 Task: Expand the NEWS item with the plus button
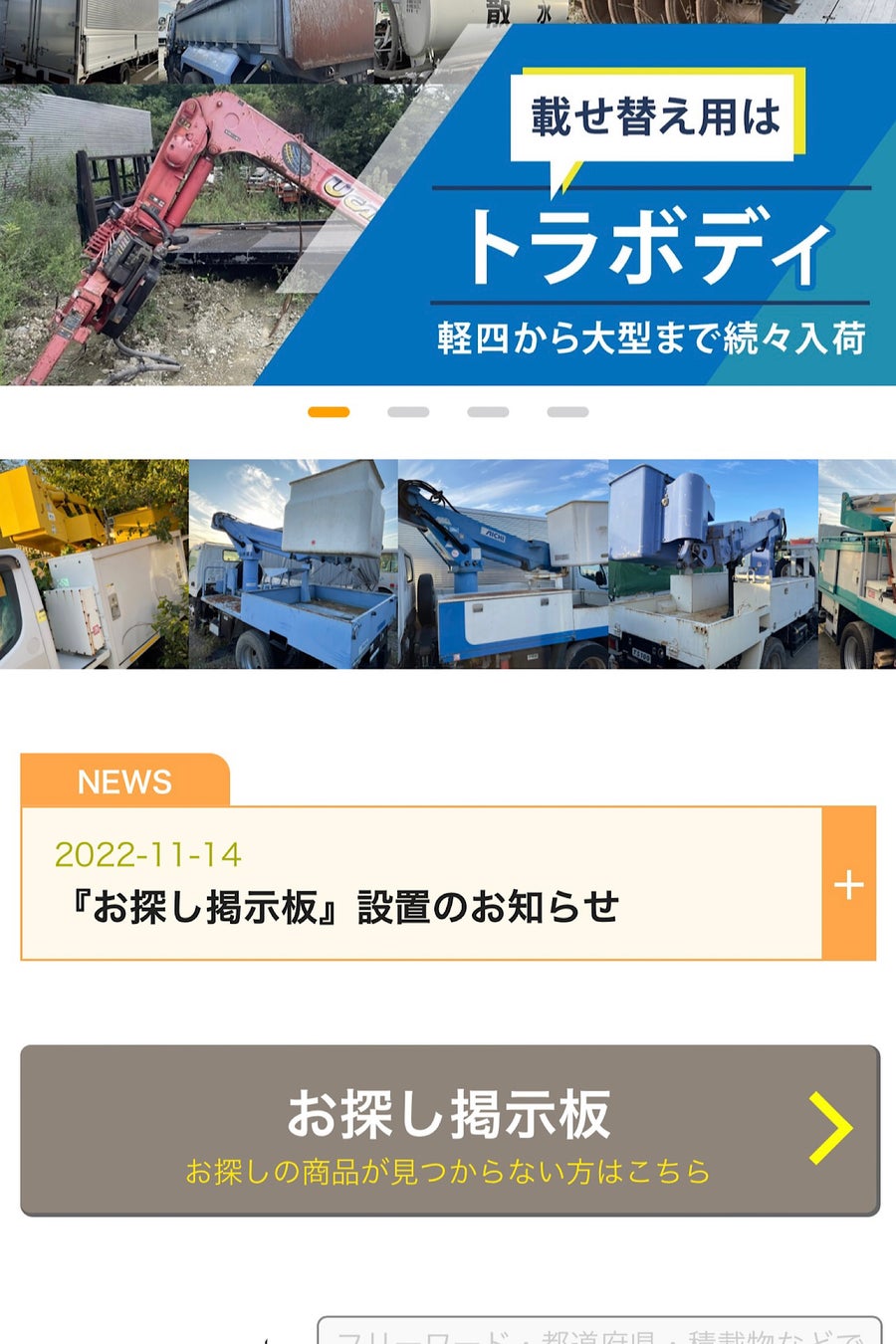tap(848, 884)
